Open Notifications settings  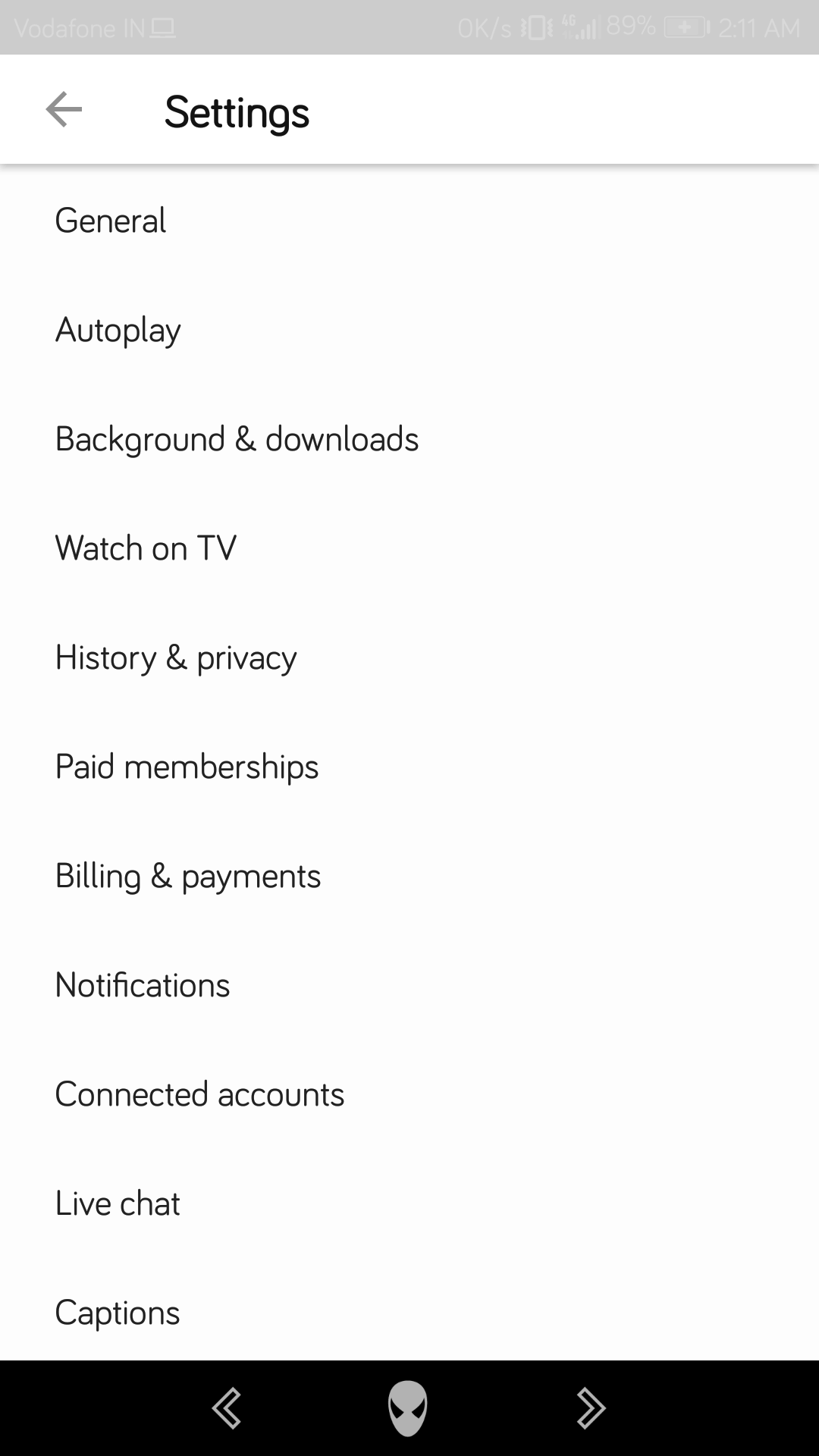click(x=409, y=985)
